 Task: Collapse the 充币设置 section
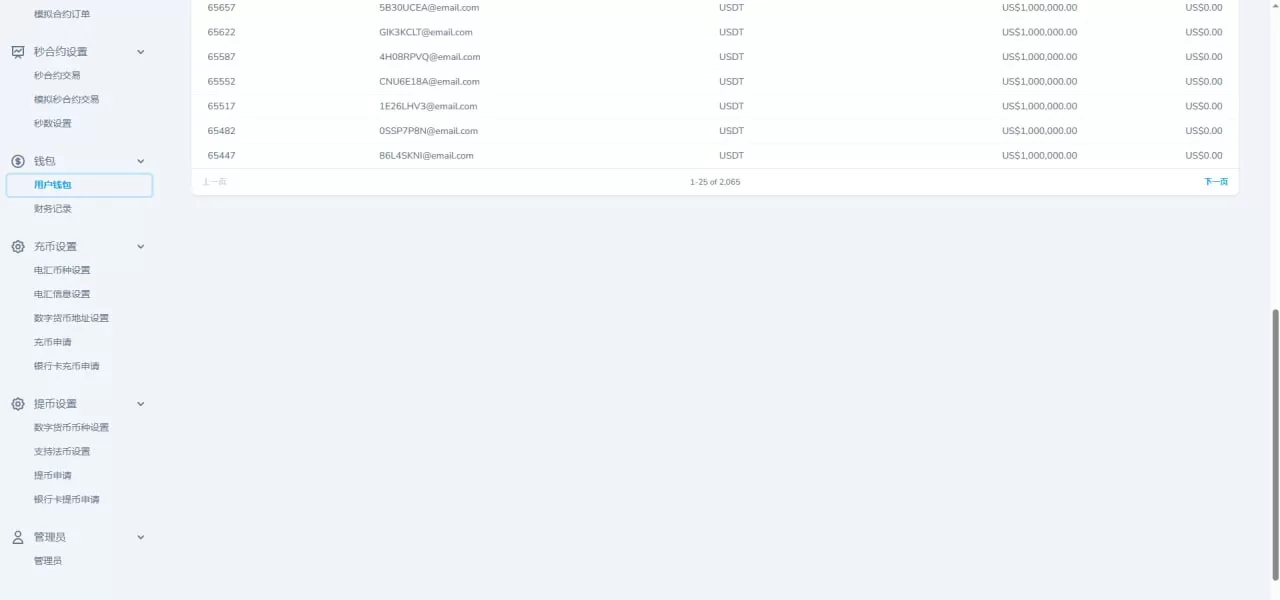[x=140, y=247]
